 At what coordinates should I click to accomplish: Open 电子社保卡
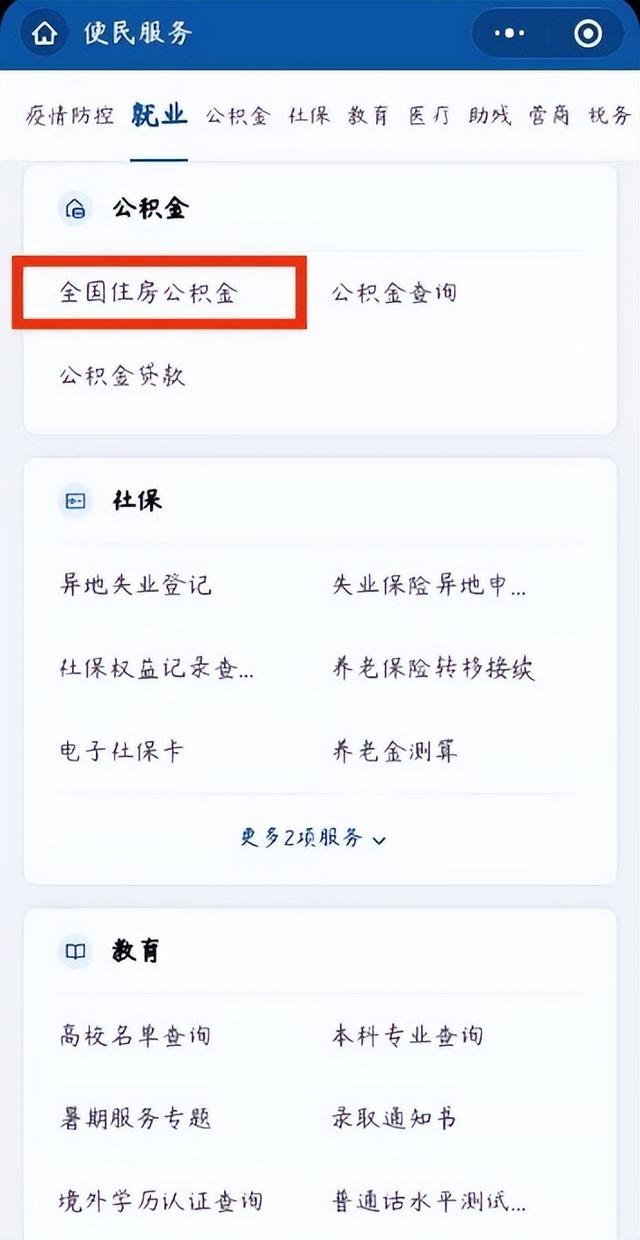(x=122, y=751)
